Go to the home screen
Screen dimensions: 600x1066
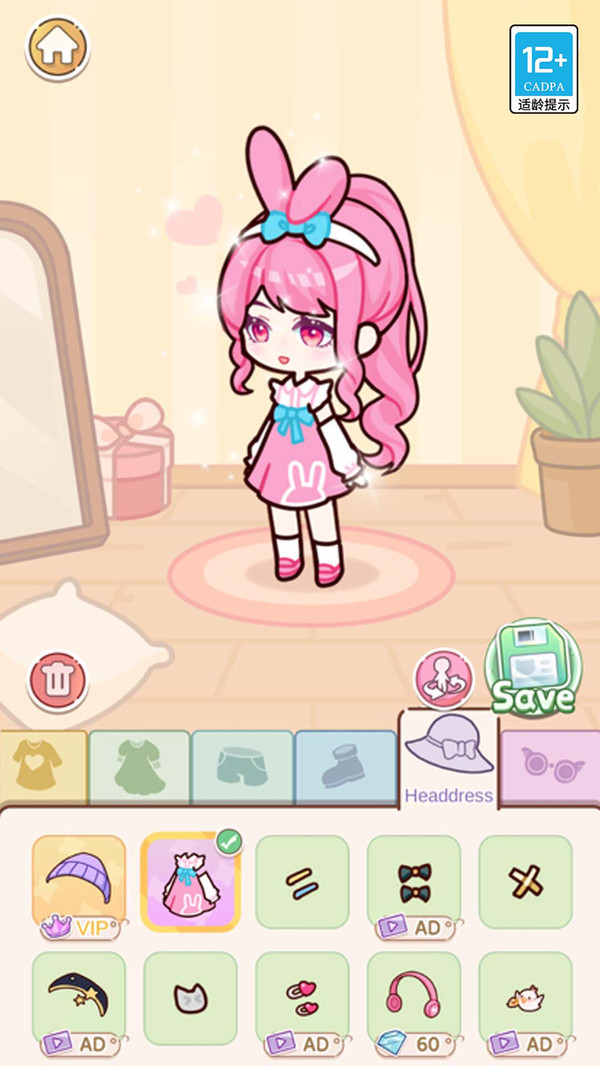tap(57, 47)
